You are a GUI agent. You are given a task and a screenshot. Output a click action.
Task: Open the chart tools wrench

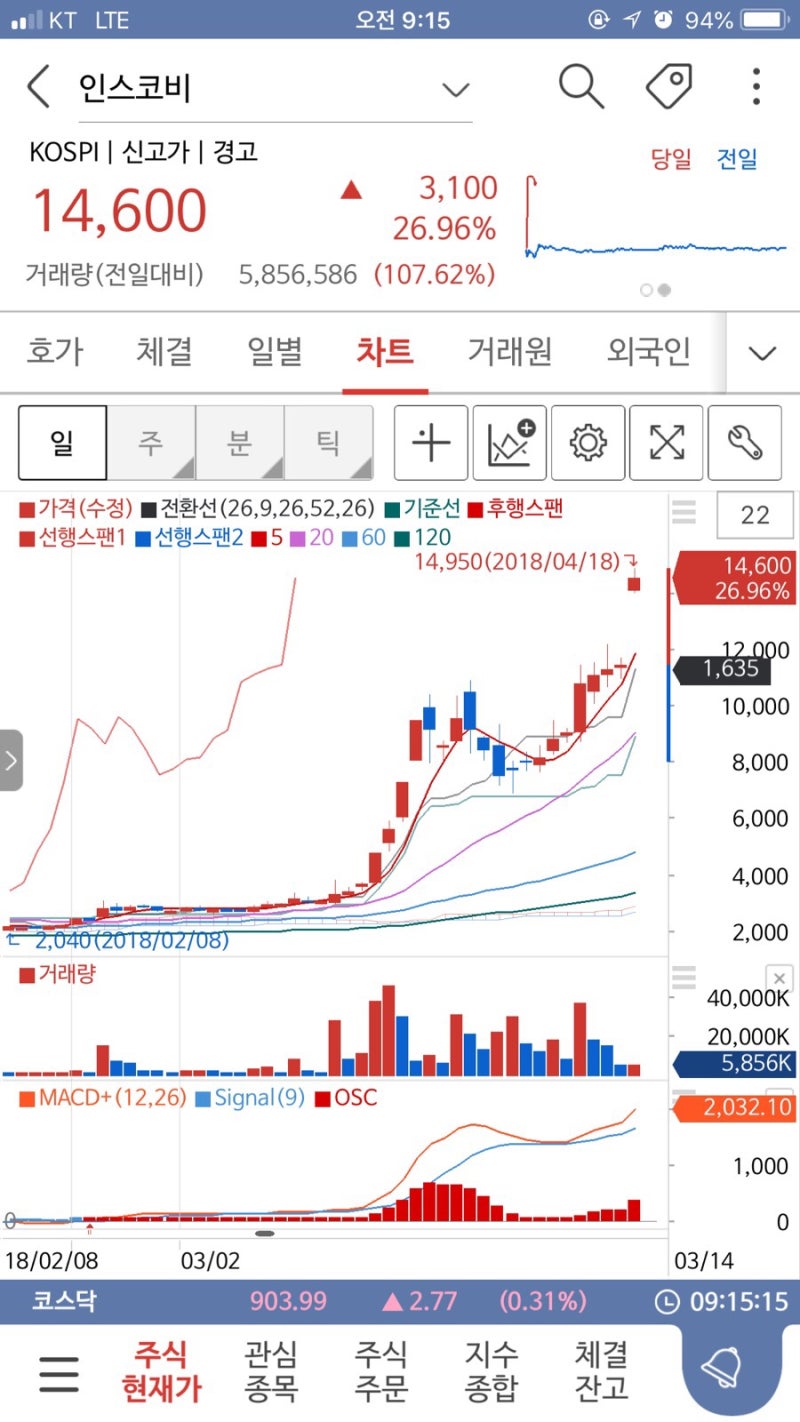tap(746, 442)
